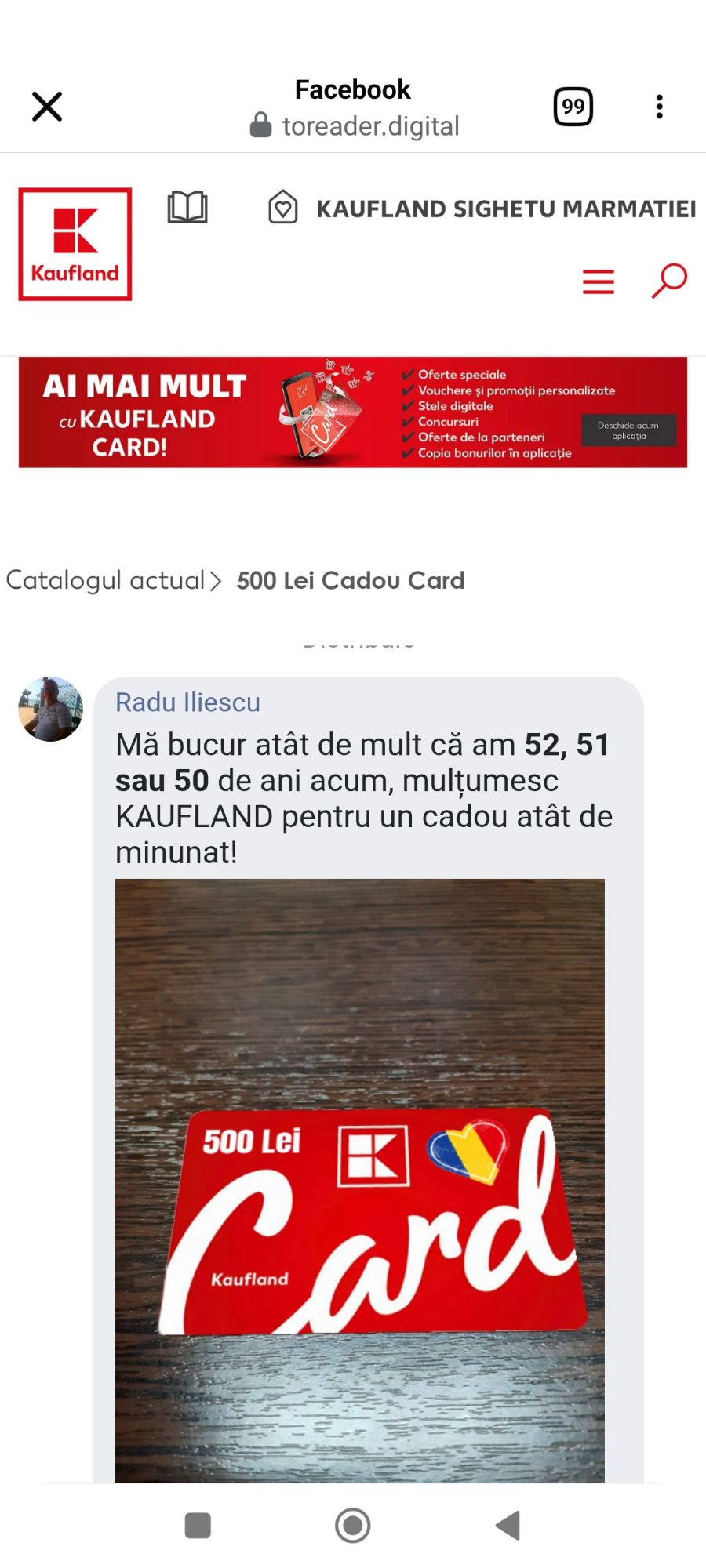706x1568 pixels.
Task: Go to the Android home screen
Action: (353, 1526)
